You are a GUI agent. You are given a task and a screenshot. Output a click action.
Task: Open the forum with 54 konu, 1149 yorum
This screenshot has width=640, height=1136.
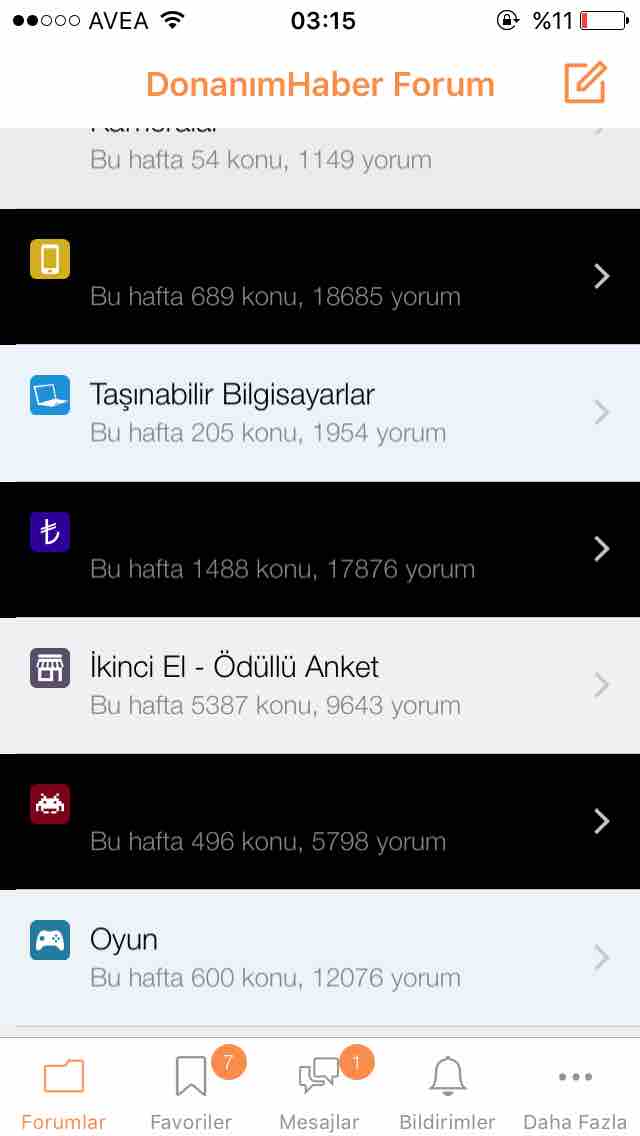(x=320, y=168)
